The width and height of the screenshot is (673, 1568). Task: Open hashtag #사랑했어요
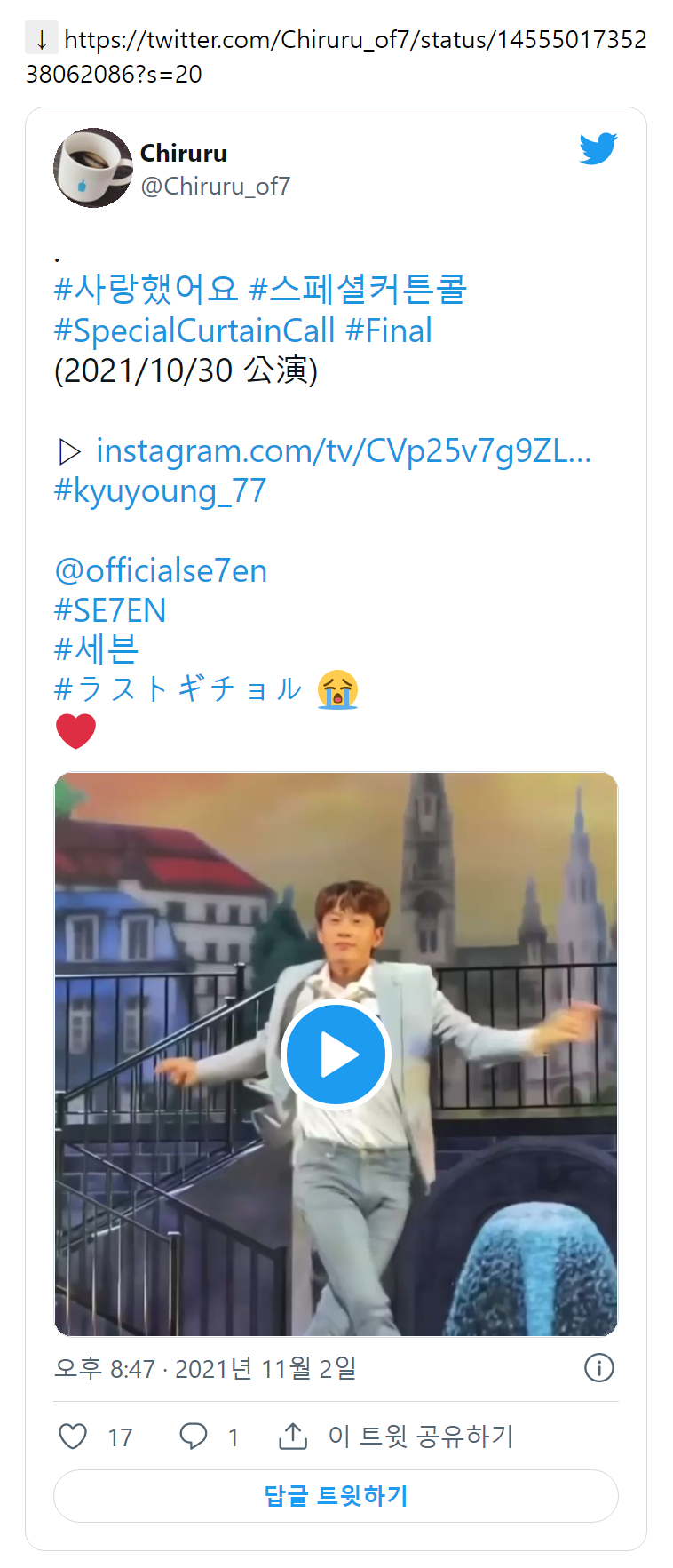tap(146, 289)
